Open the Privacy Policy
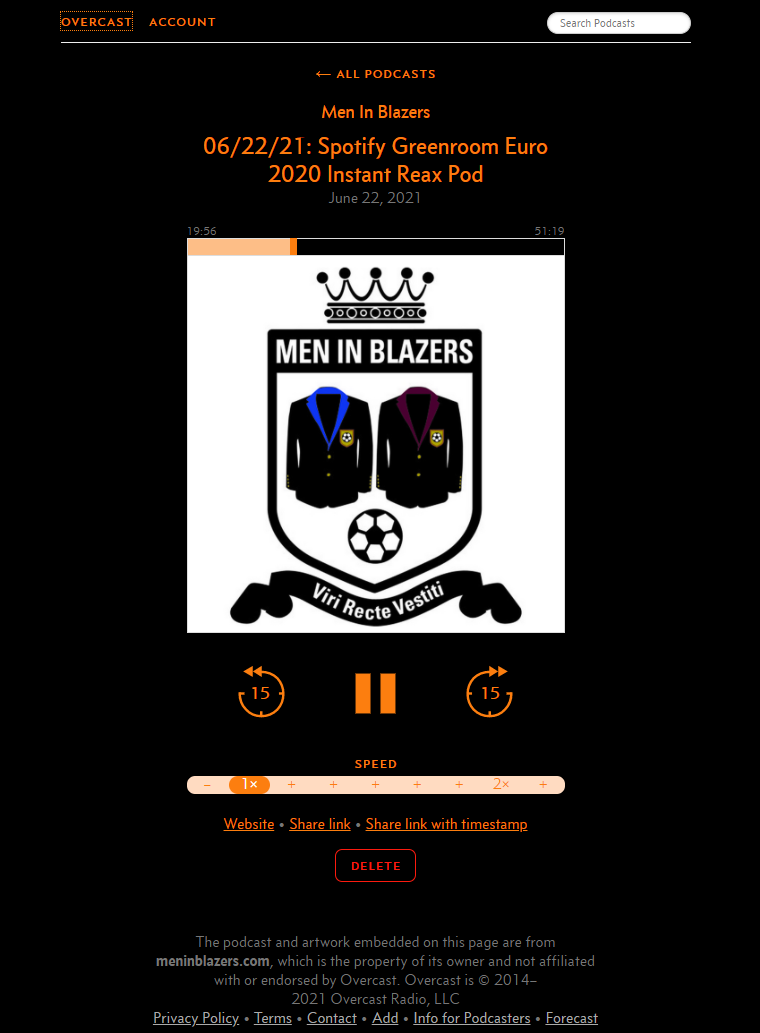The image size is (760, 1033). pos(196,1018)
